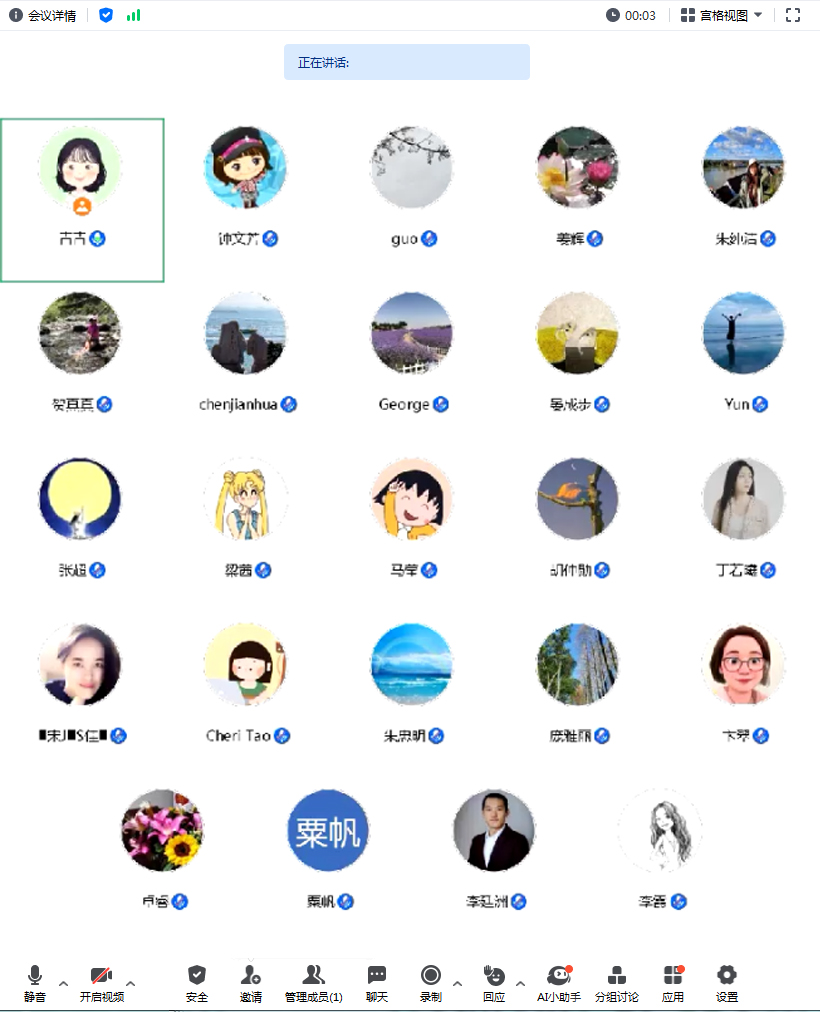
Task: Launch the AI小助手 assistant
Action: (x=559, y=983)
